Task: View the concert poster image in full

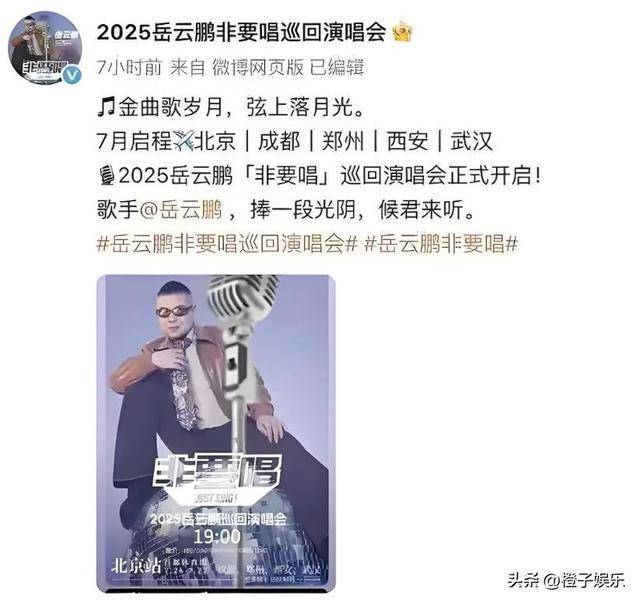Action: 214,430
